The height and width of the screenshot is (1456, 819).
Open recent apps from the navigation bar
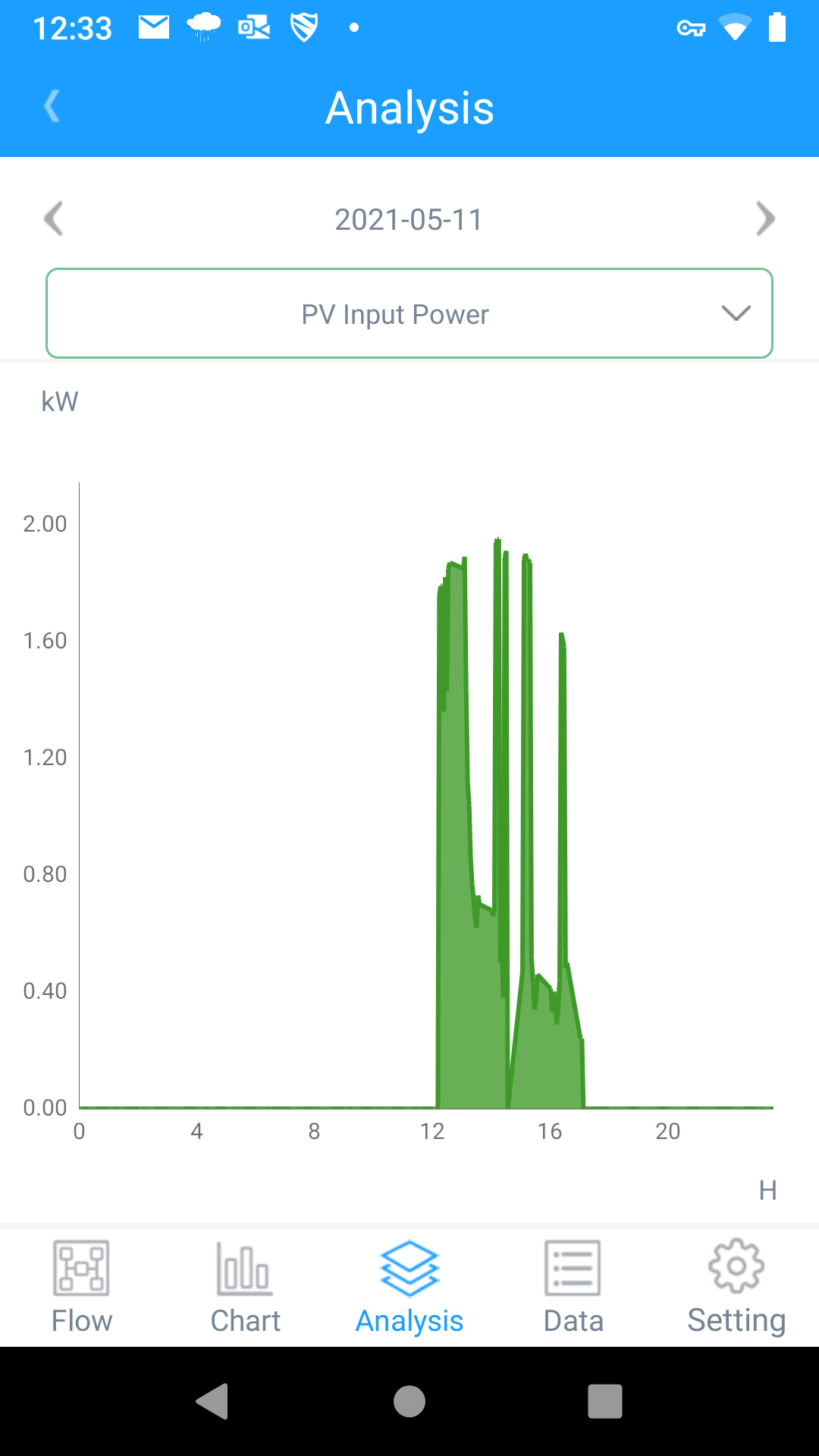pyautogui.click(x=605, y=1401)
